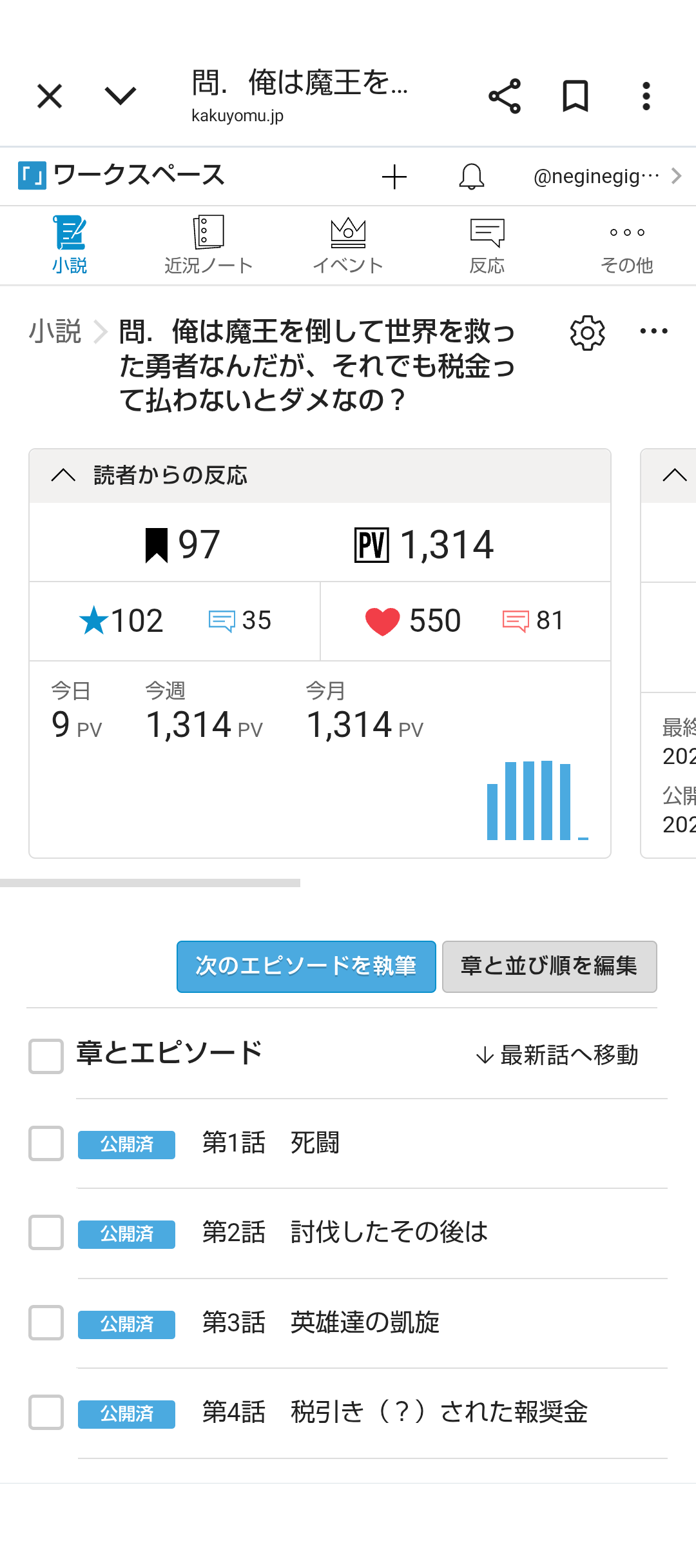Open the notifications bell
This screenshot has height=1568, width=696.
(472, 177)
